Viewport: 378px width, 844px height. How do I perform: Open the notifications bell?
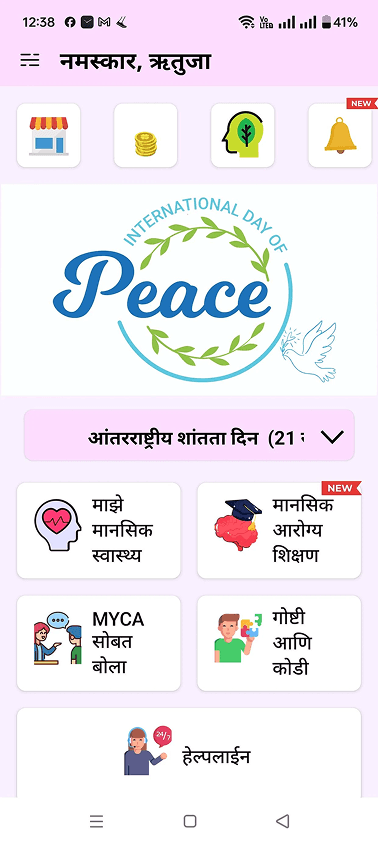tap(340, 135)
